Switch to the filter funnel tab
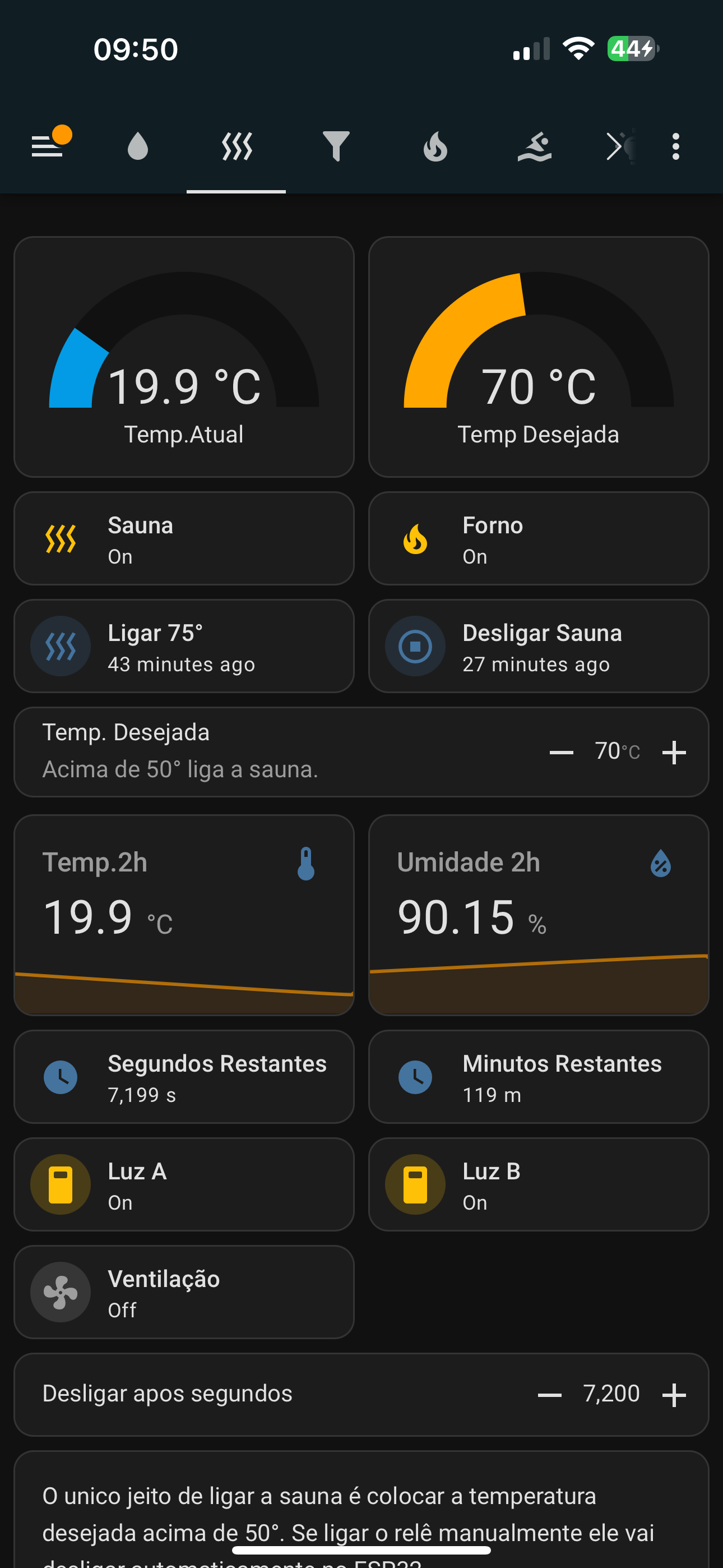This screenshot has height=1568, width=723. [x=336, y=147]
